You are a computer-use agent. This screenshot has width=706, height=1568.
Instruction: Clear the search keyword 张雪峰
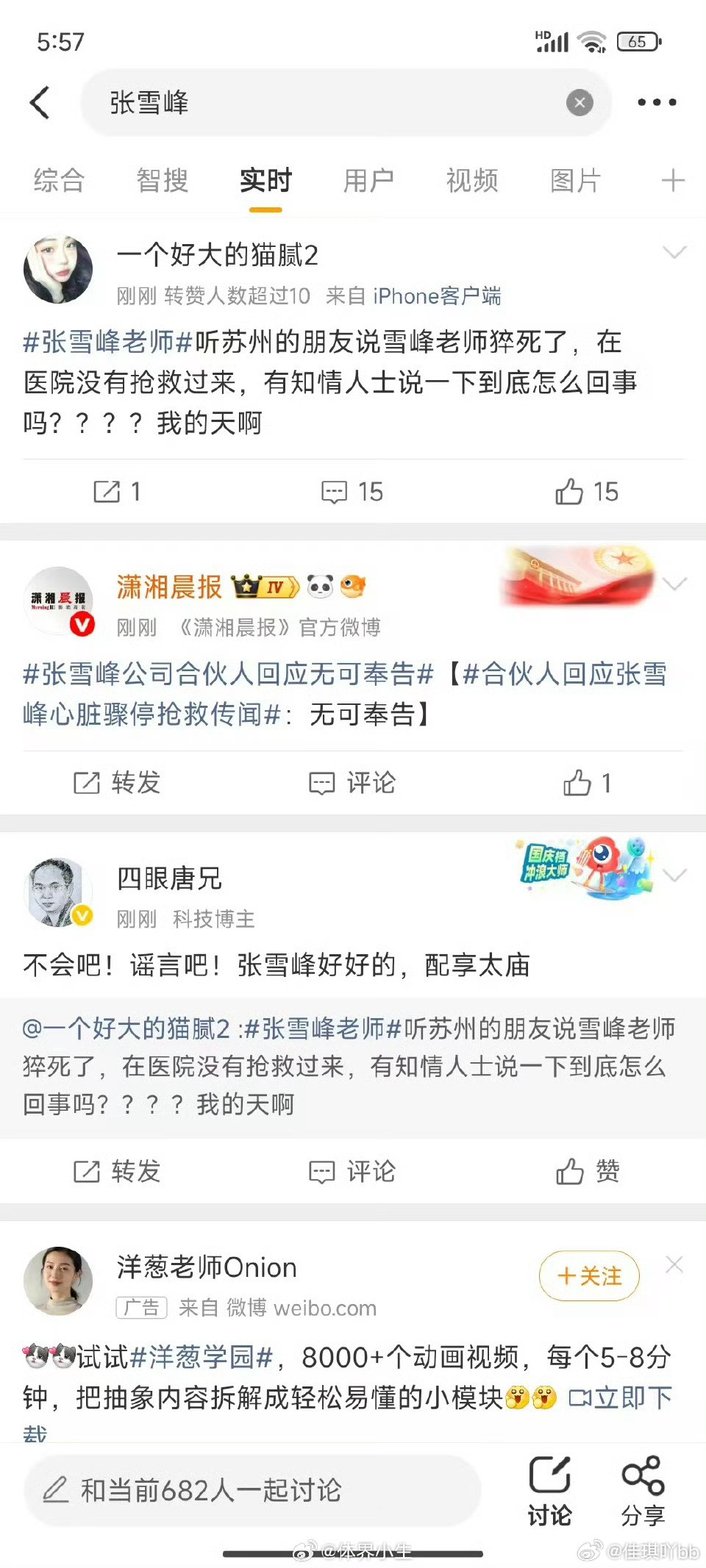point(580,102)
